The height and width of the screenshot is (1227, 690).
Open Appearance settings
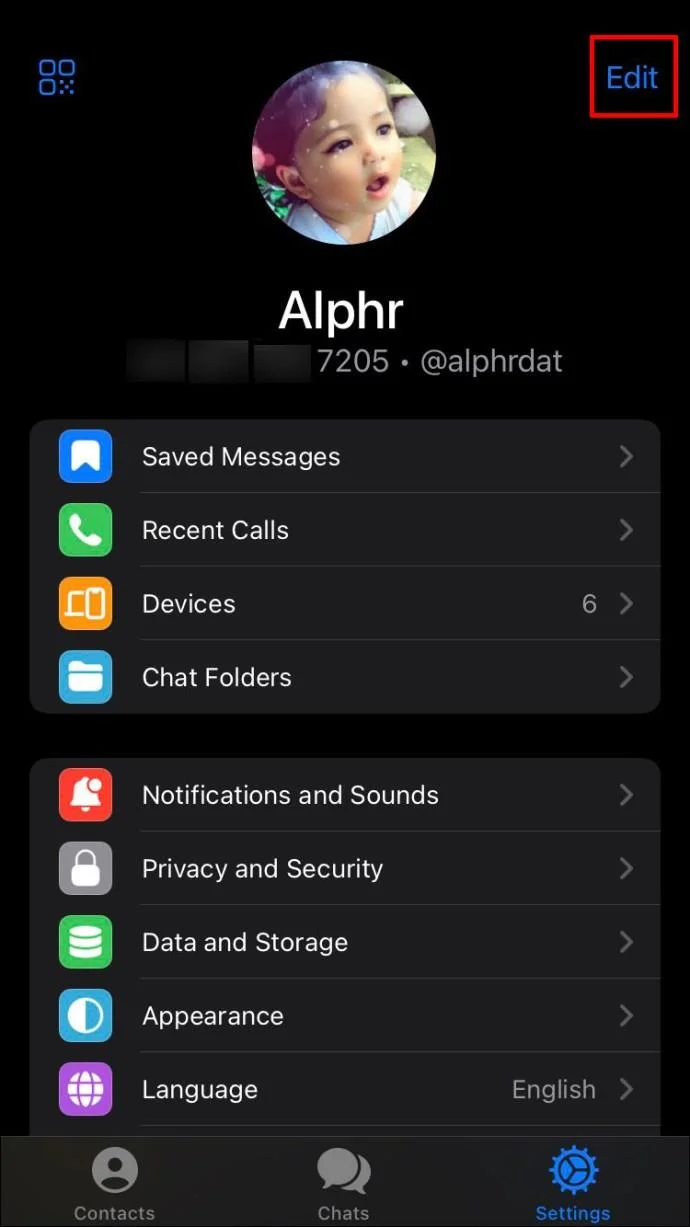tap(344, 1016)
